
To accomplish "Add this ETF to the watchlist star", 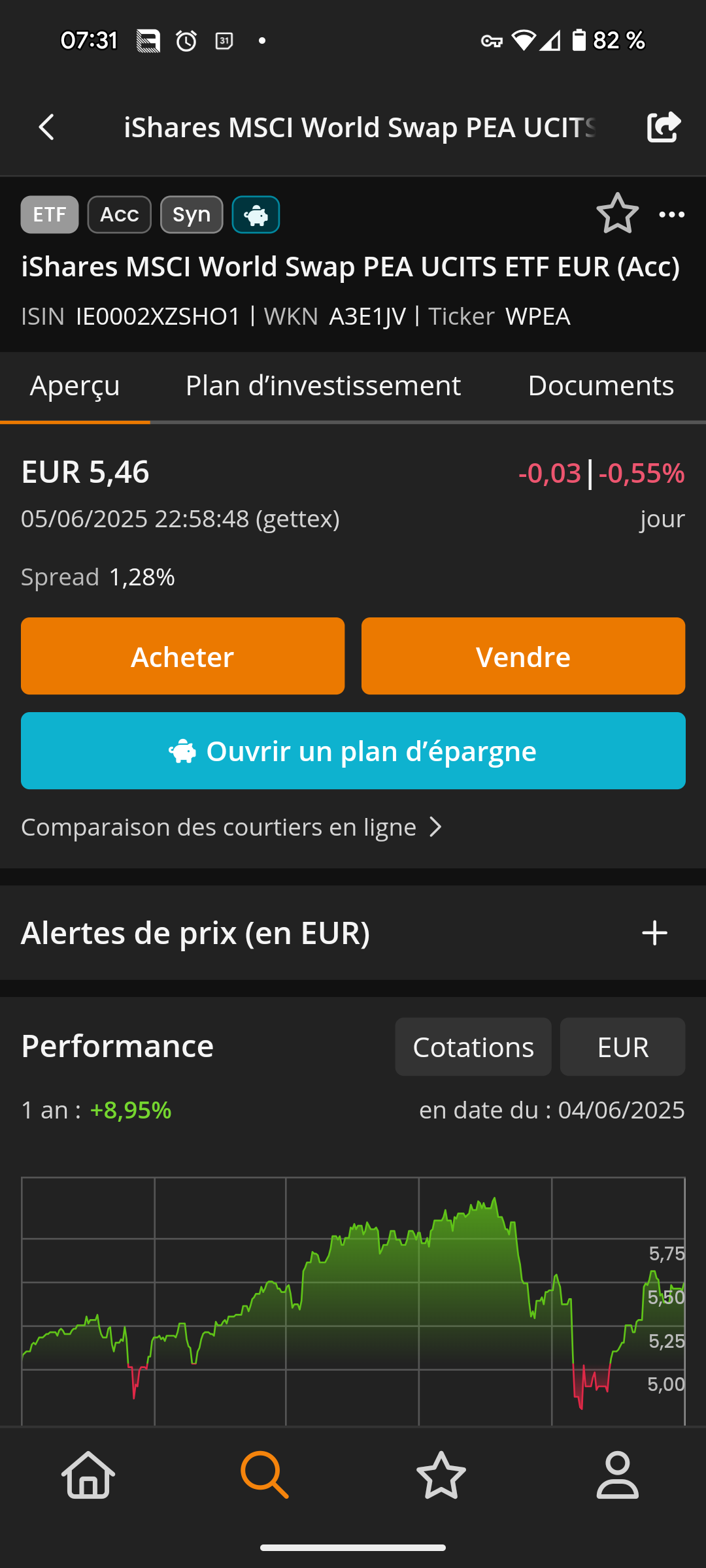I will [617, 214].
